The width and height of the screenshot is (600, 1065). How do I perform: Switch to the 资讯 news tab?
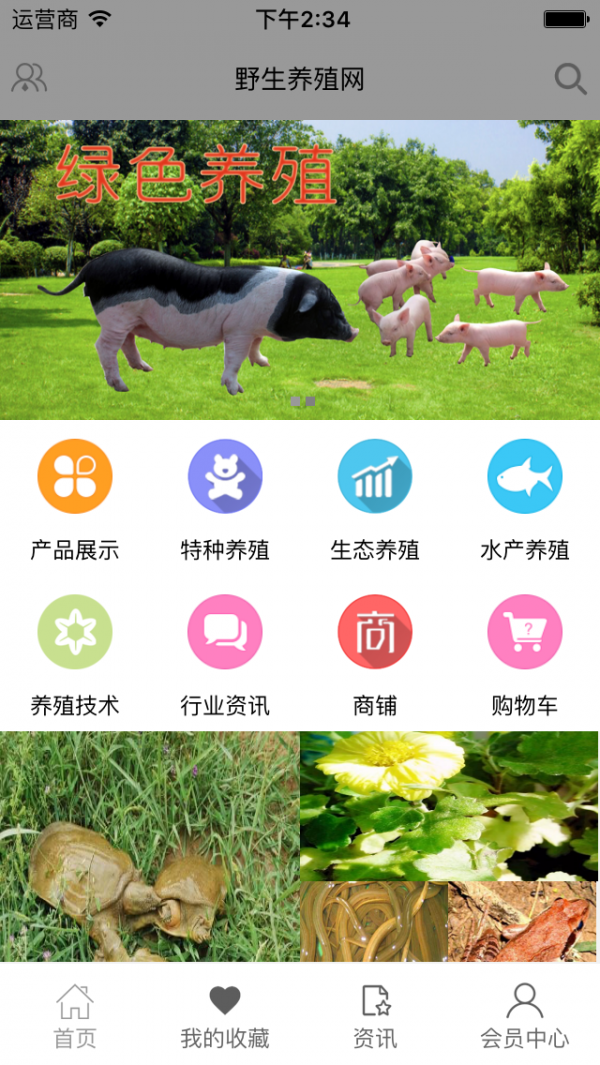pos(375,1015)
